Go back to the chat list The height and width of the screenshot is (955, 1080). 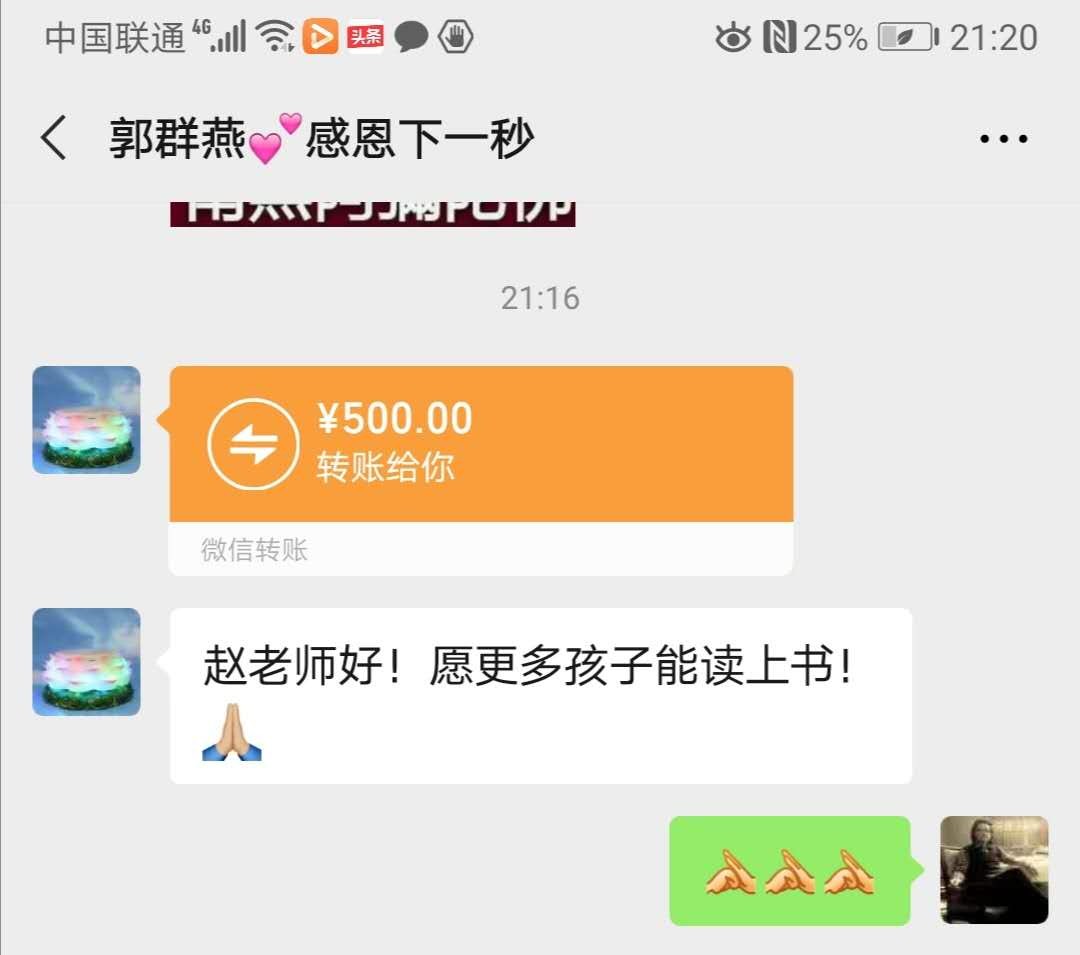click(54, 138)
